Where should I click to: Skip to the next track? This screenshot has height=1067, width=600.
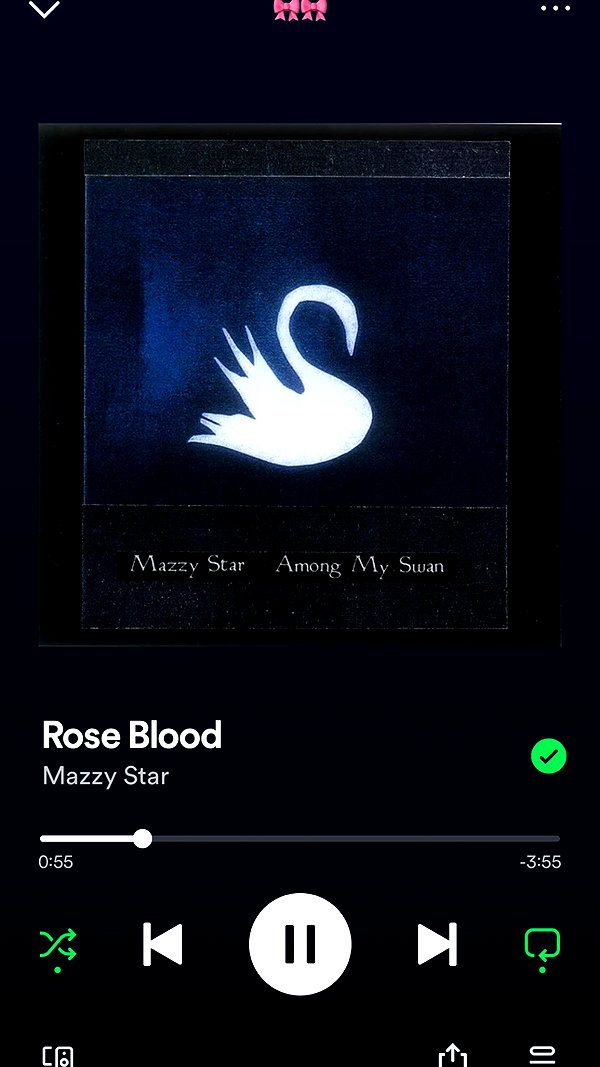[437, 945]
